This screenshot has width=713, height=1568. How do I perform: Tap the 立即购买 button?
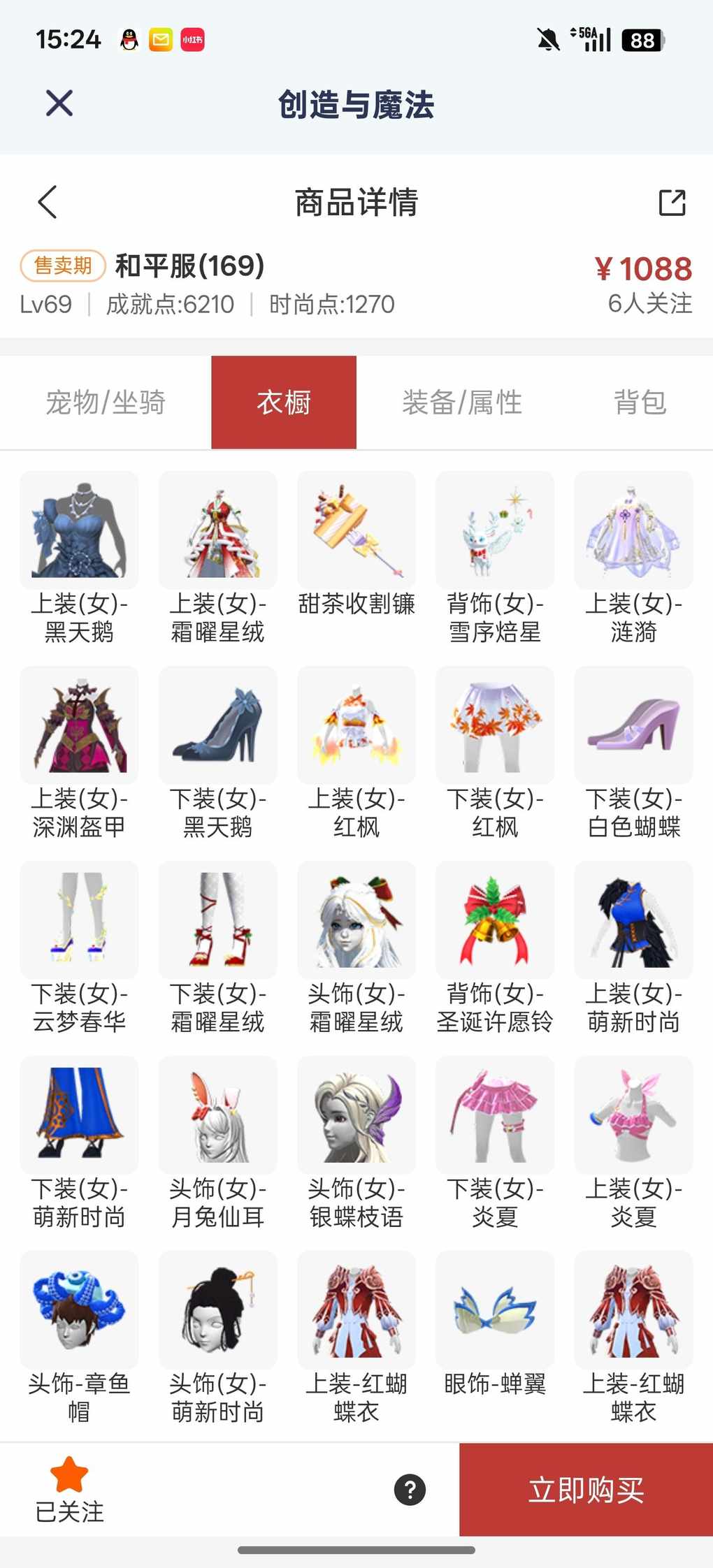(x=586, y=1490)
